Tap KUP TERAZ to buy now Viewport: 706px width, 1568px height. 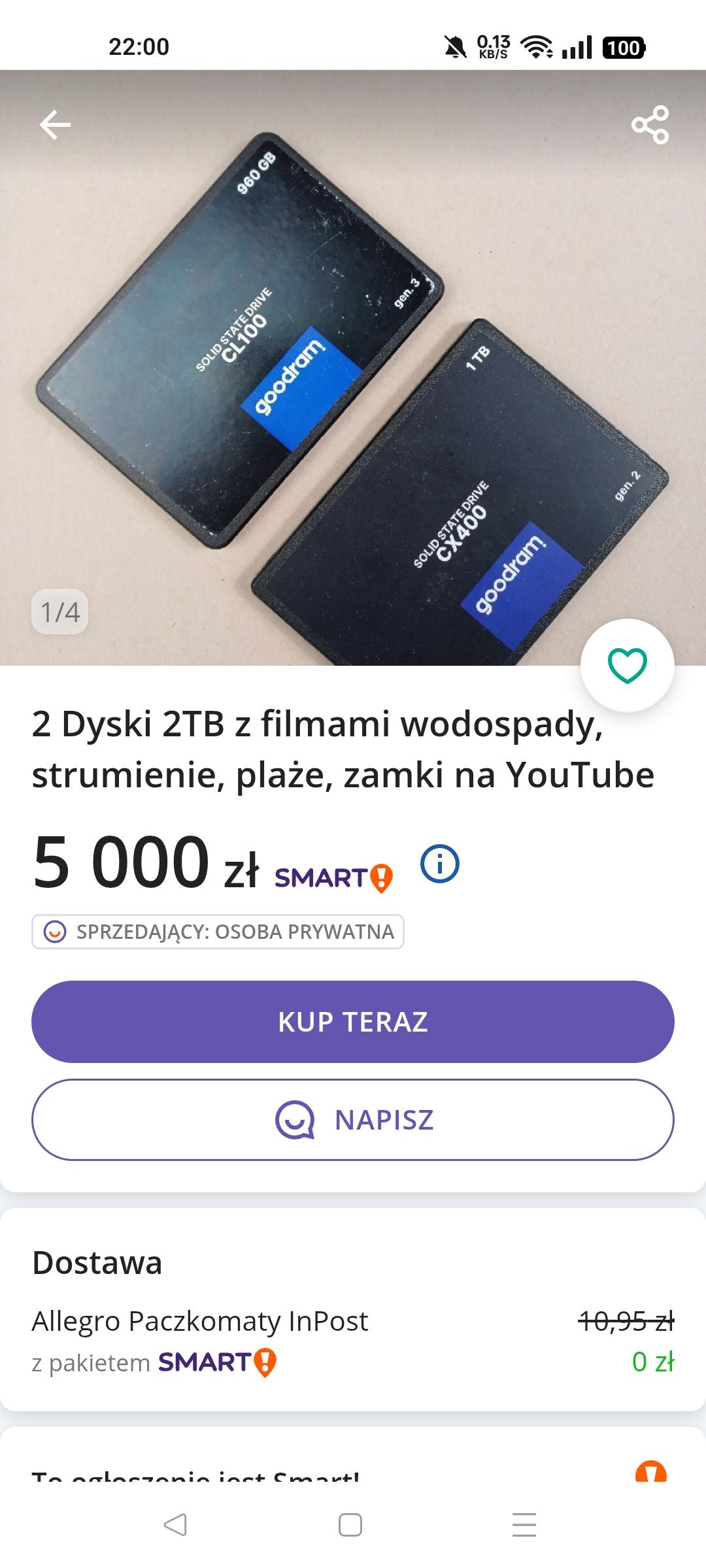click(353, 1022)
